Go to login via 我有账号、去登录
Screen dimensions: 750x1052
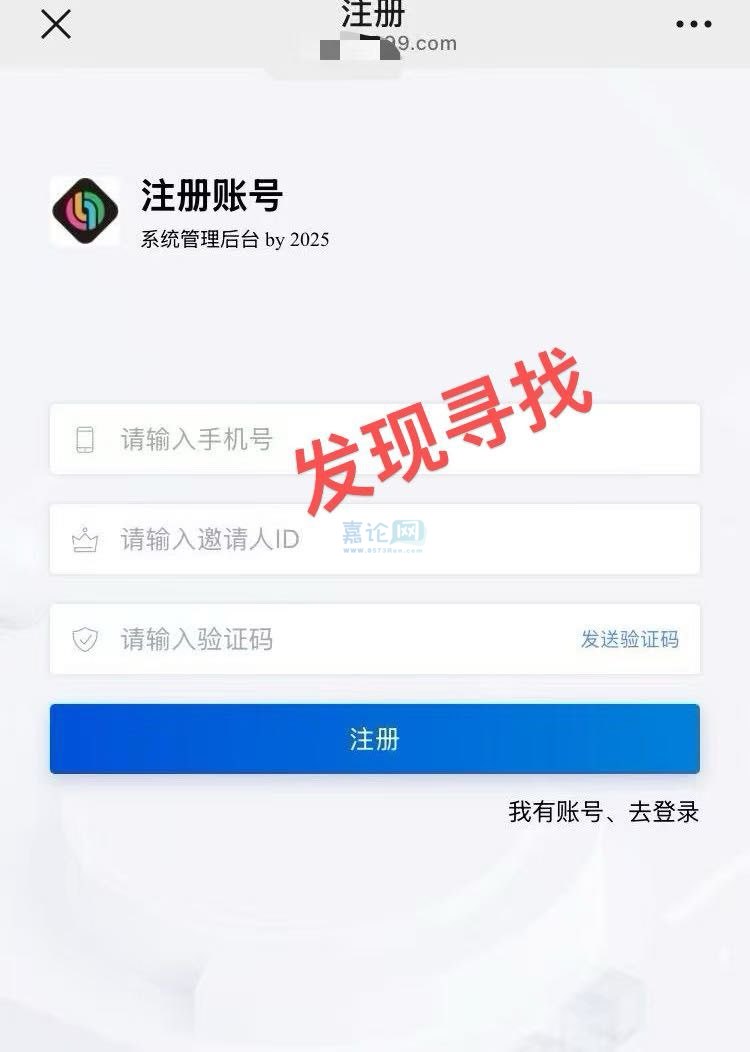click(603, 812)
